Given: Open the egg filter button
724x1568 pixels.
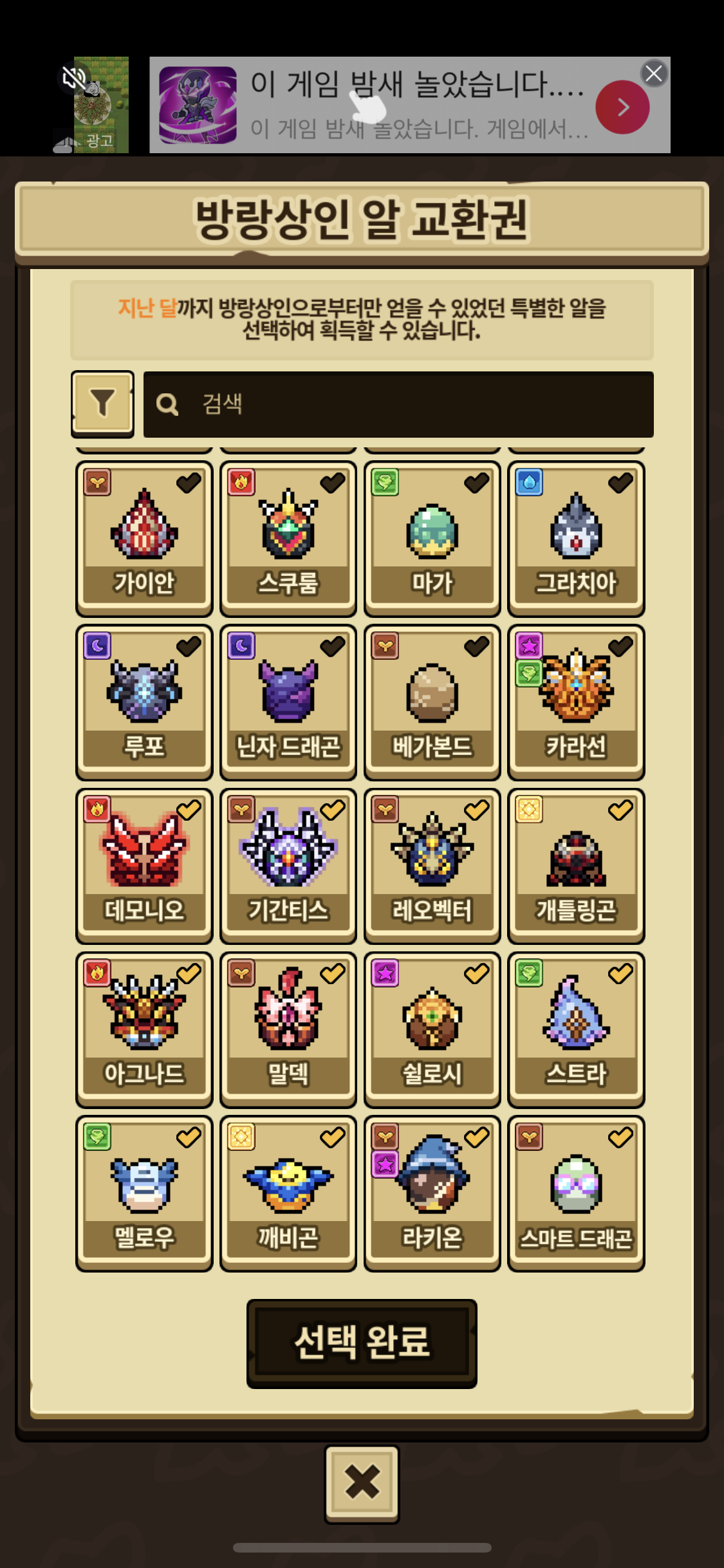Looking at the screenshot, I should [x=102, y=404].
